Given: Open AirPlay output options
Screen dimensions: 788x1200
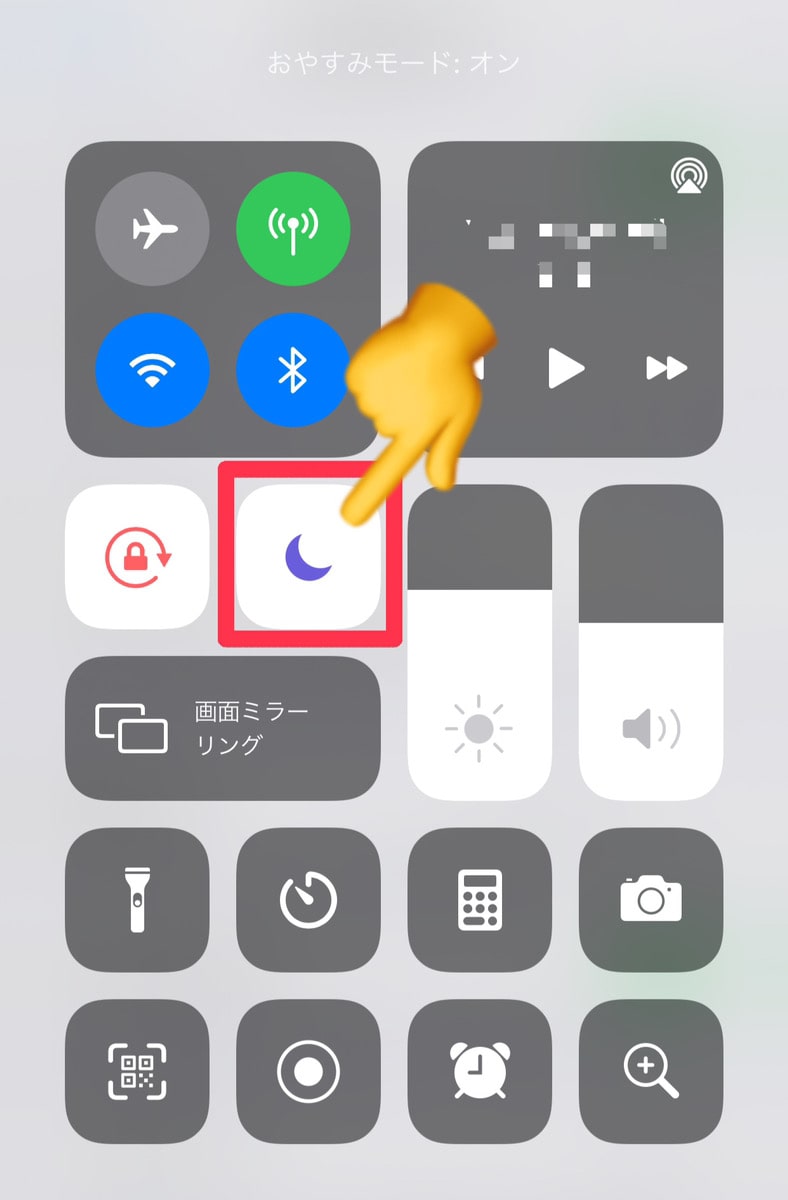Looking at the screenshot, I should click(687, 177).
